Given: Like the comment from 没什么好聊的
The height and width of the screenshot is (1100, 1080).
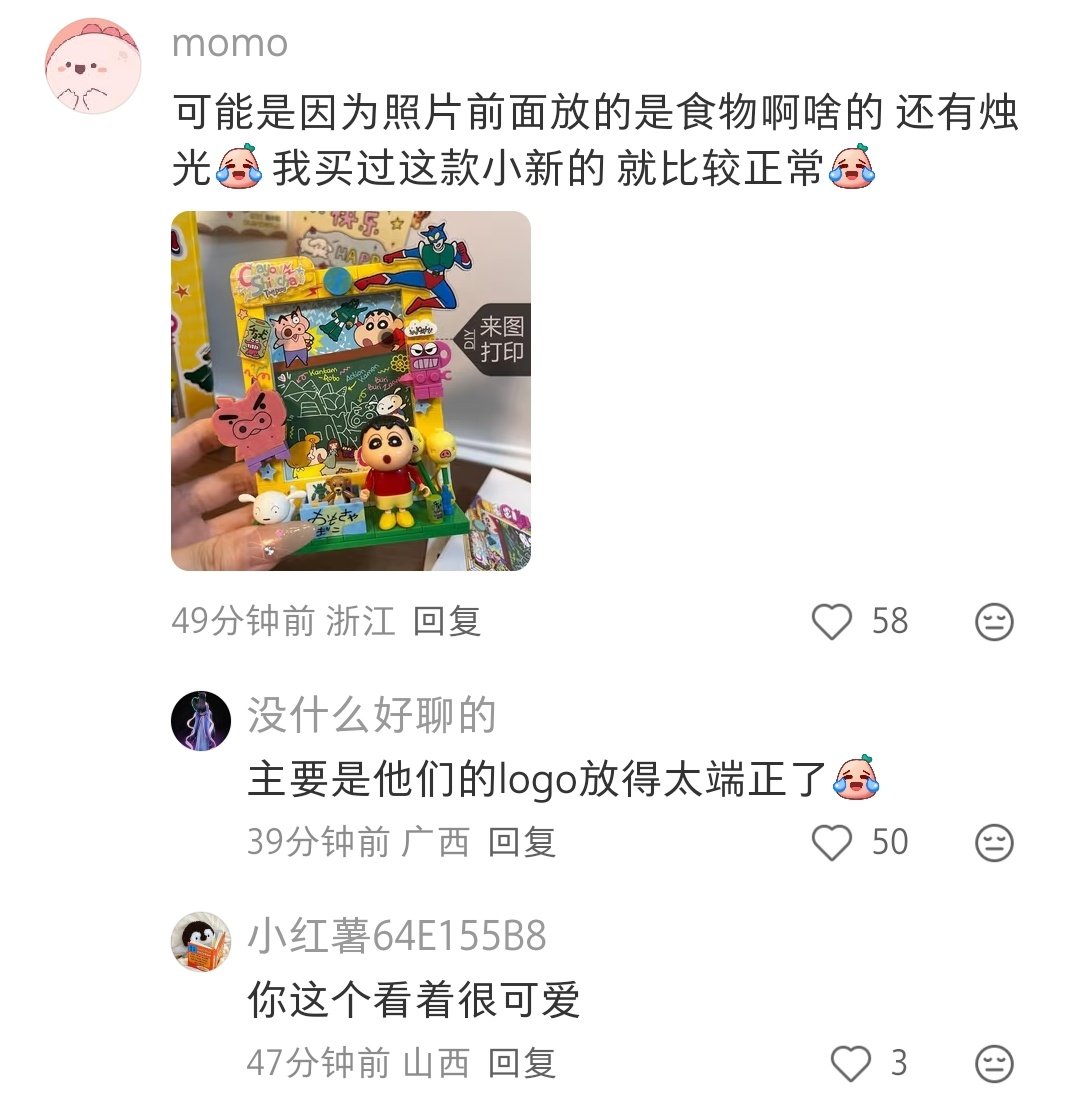Looking at the screenshot, I should tap(831, 842).
